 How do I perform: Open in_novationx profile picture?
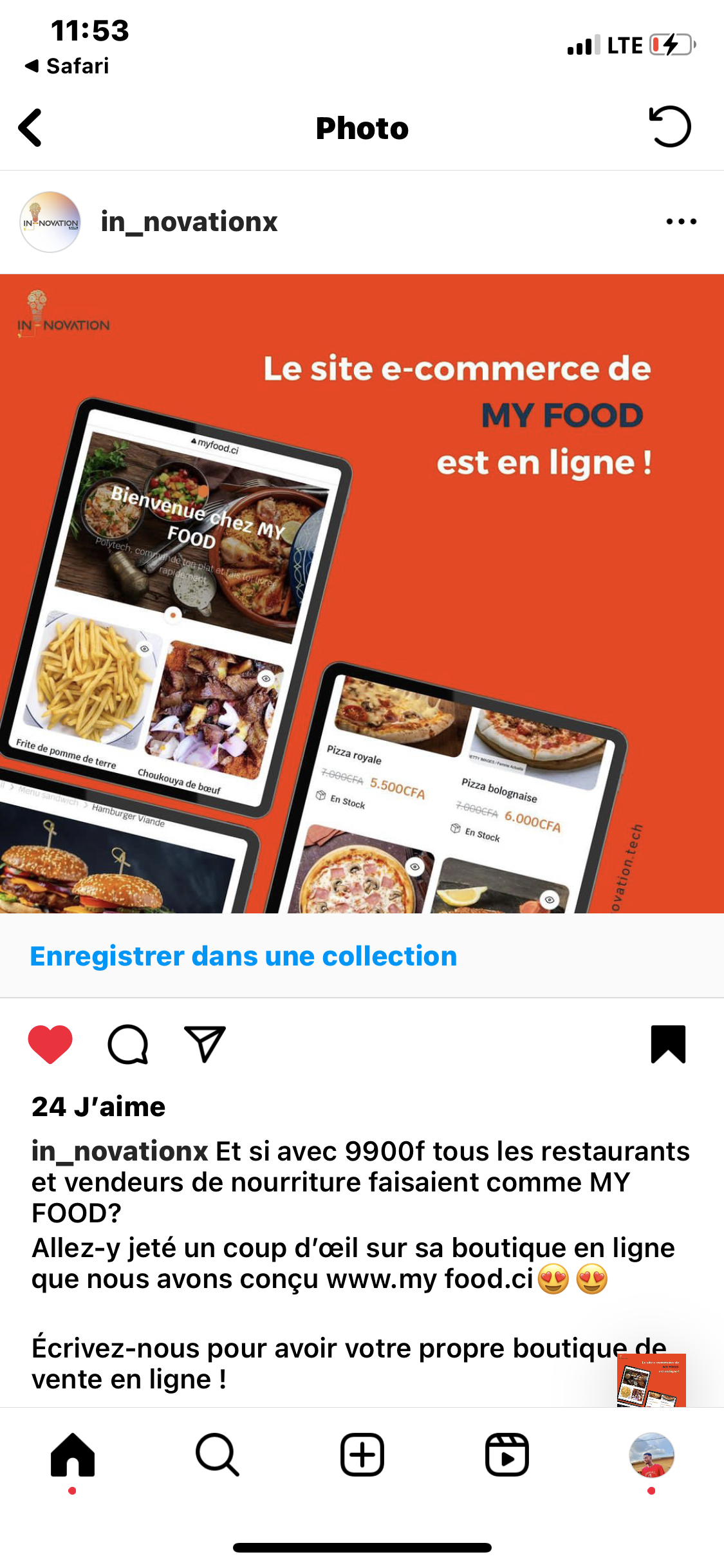tap(50, 222)
